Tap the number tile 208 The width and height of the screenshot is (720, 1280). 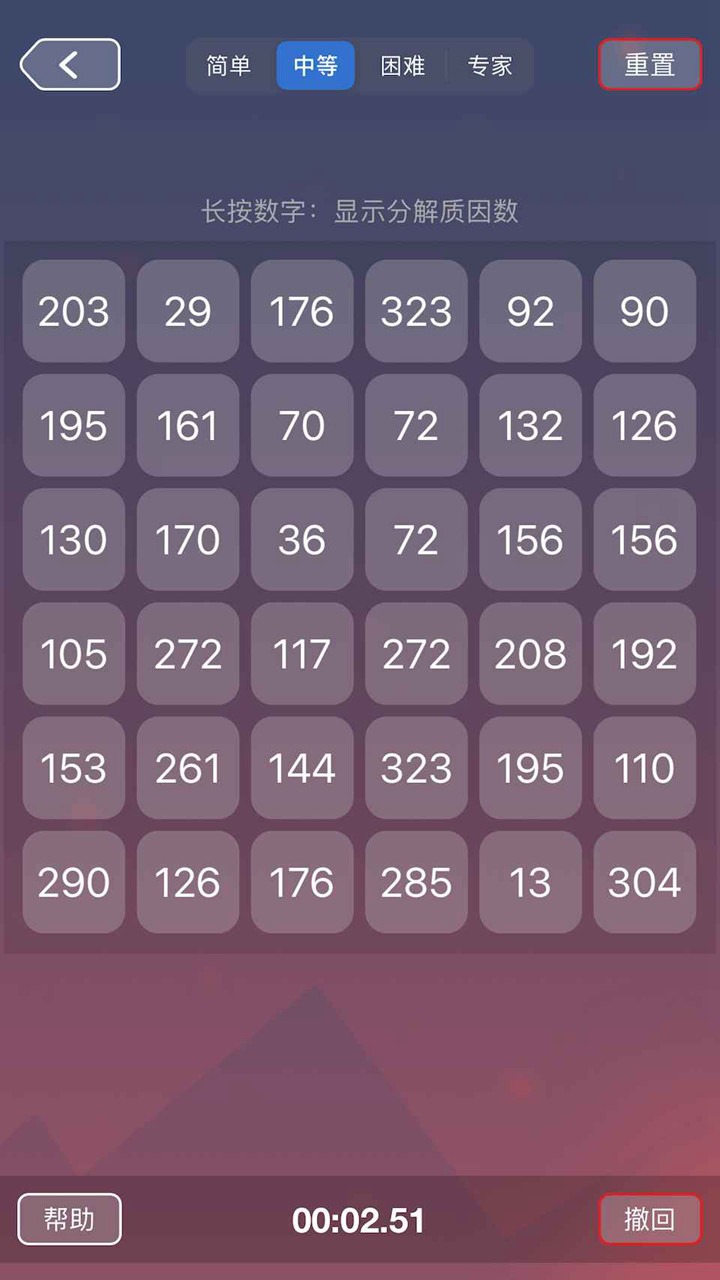530,654
